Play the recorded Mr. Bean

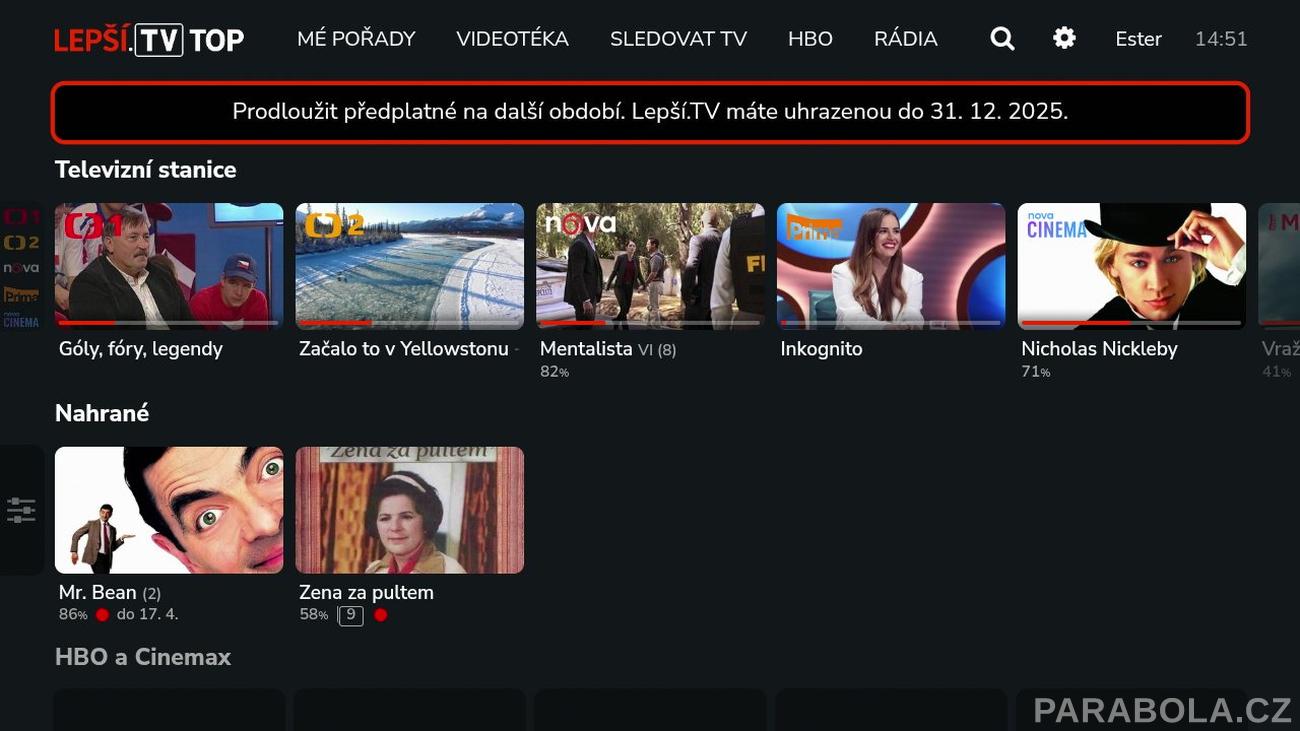pyautogui.click(x=169, y=510)
